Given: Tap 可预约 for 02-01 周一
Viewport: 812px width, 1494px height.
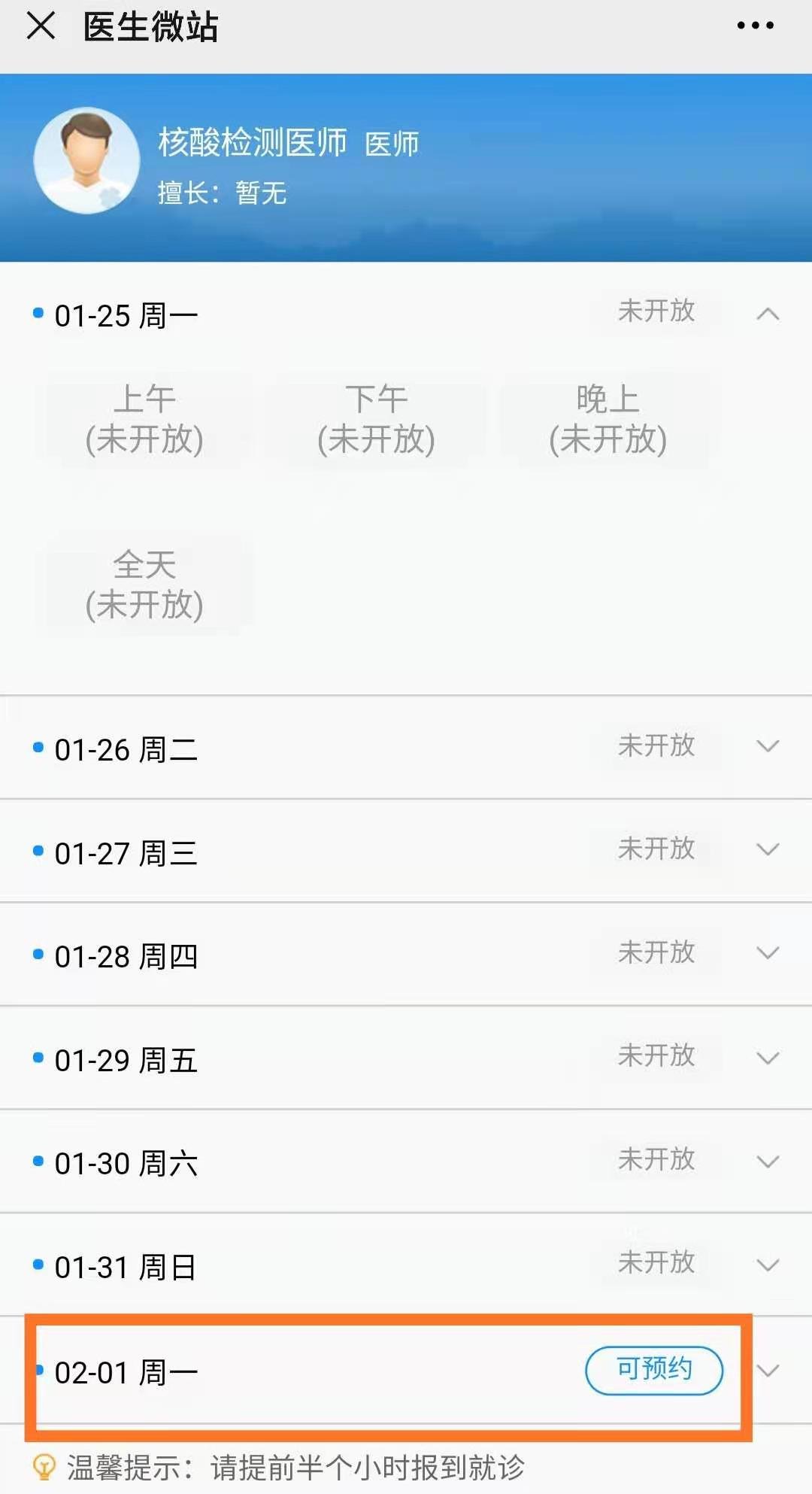Looking at the screenshot, I should pyautogui.click(x=653, y=1370).
